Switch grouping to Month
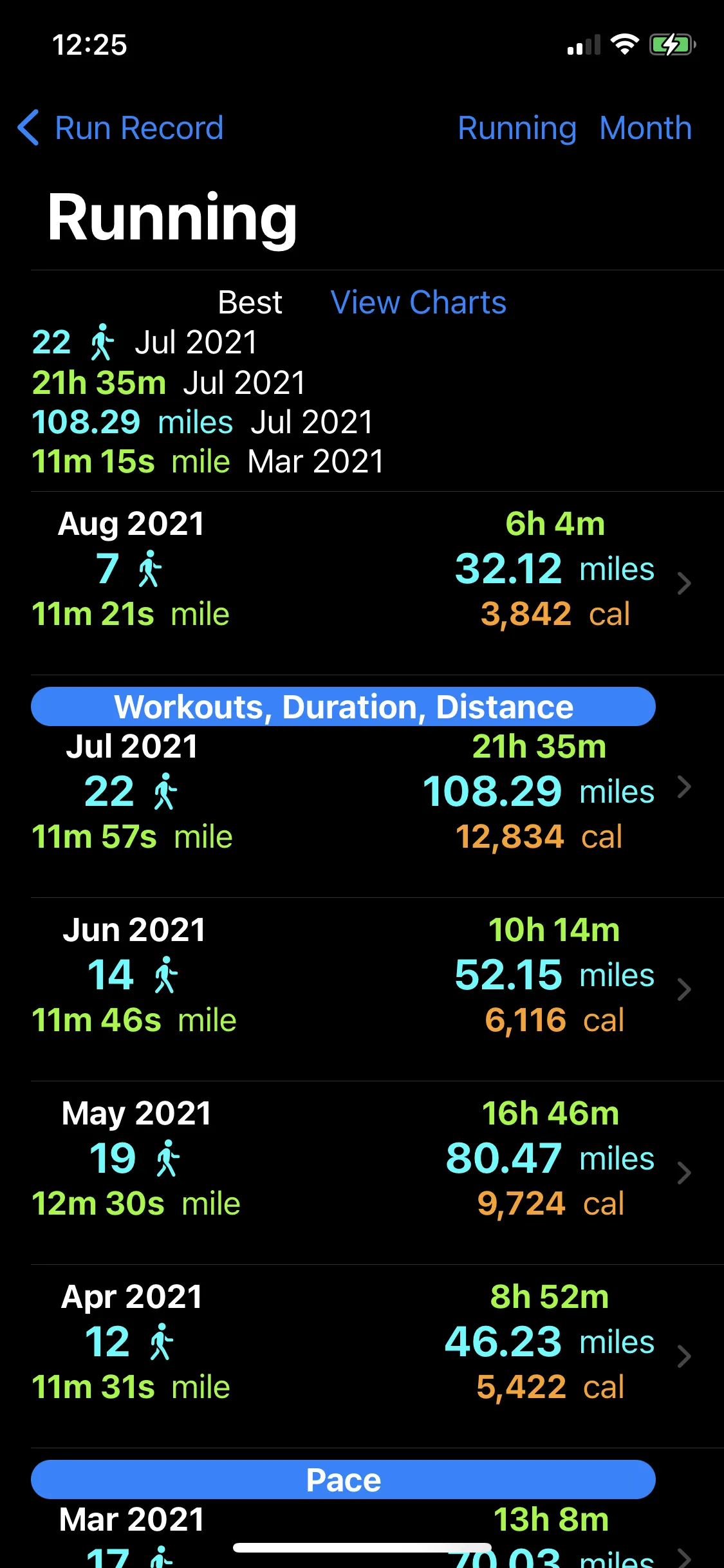This screenshot has height=1568, width=724. coord(645,127)
